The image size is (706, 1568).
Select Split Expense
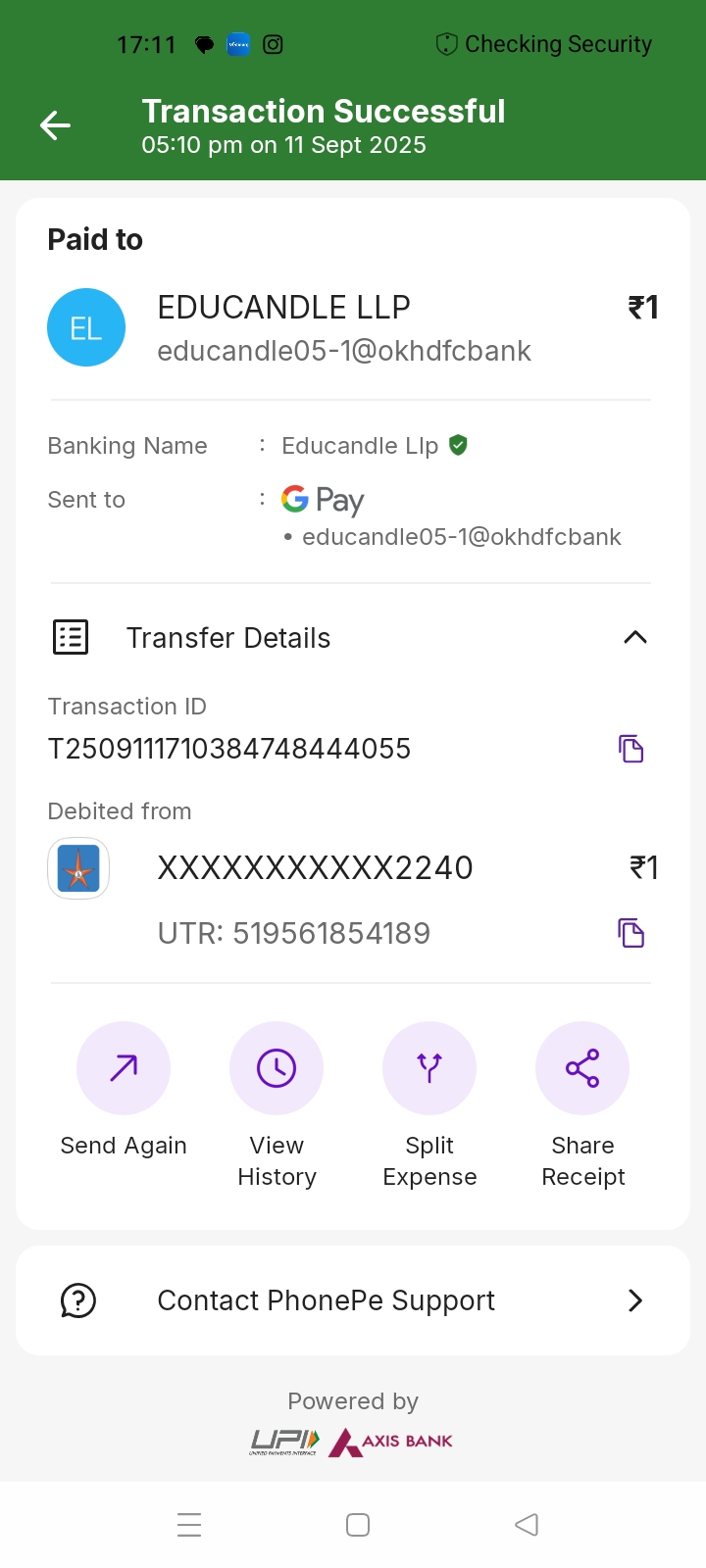pos(429,1068)
